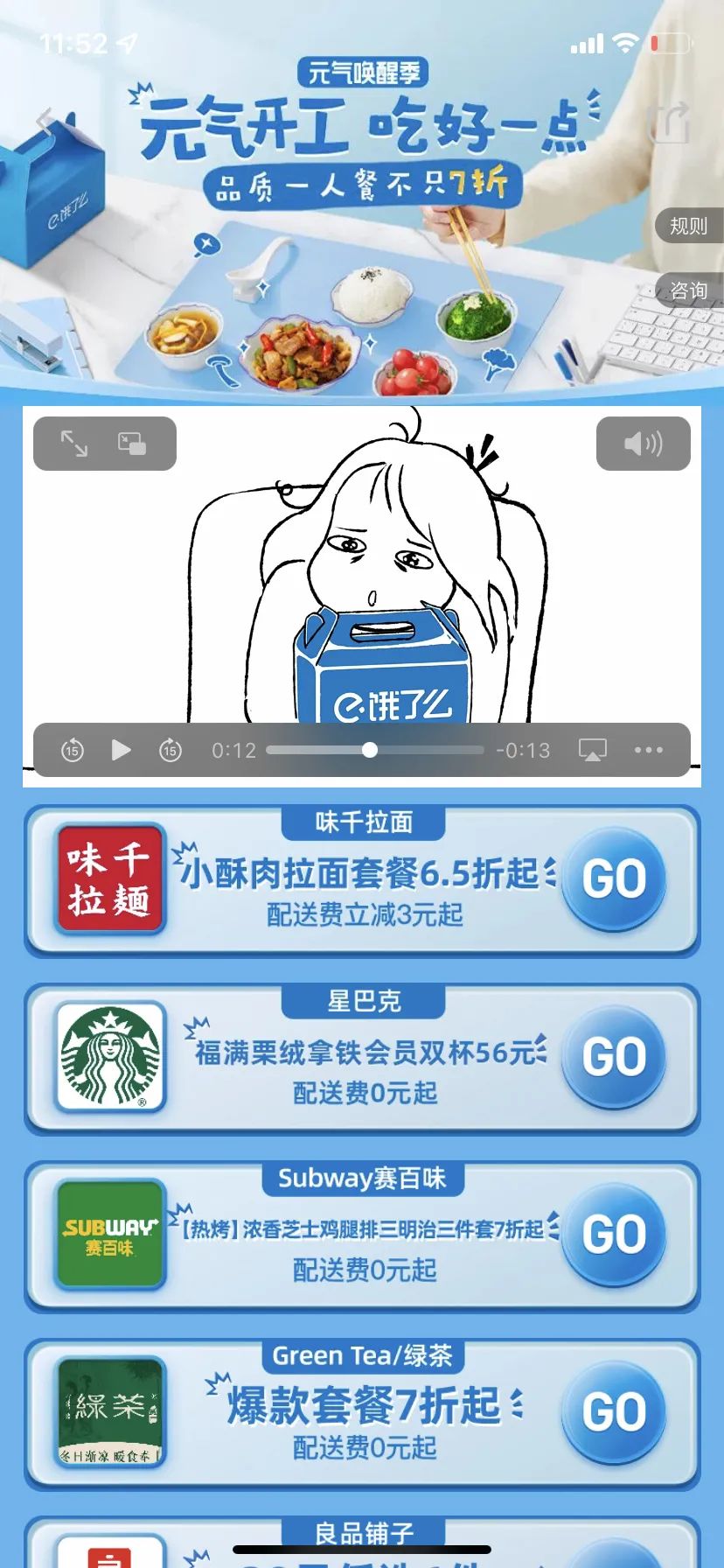Viewport: 724px width, 1568px height.
Task: Play the video
Action: point(121,750)
